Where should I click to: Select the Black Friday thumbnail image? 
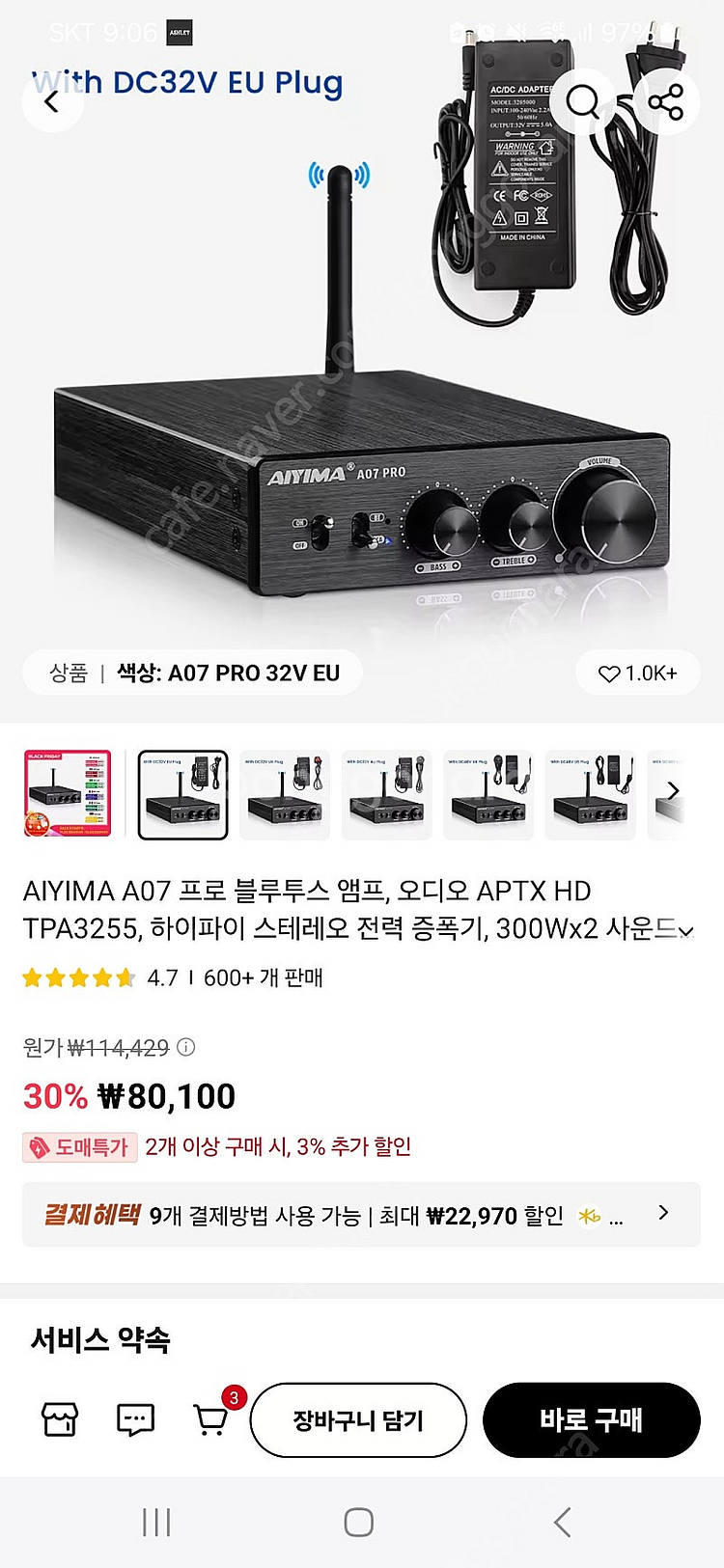[68, 793]
